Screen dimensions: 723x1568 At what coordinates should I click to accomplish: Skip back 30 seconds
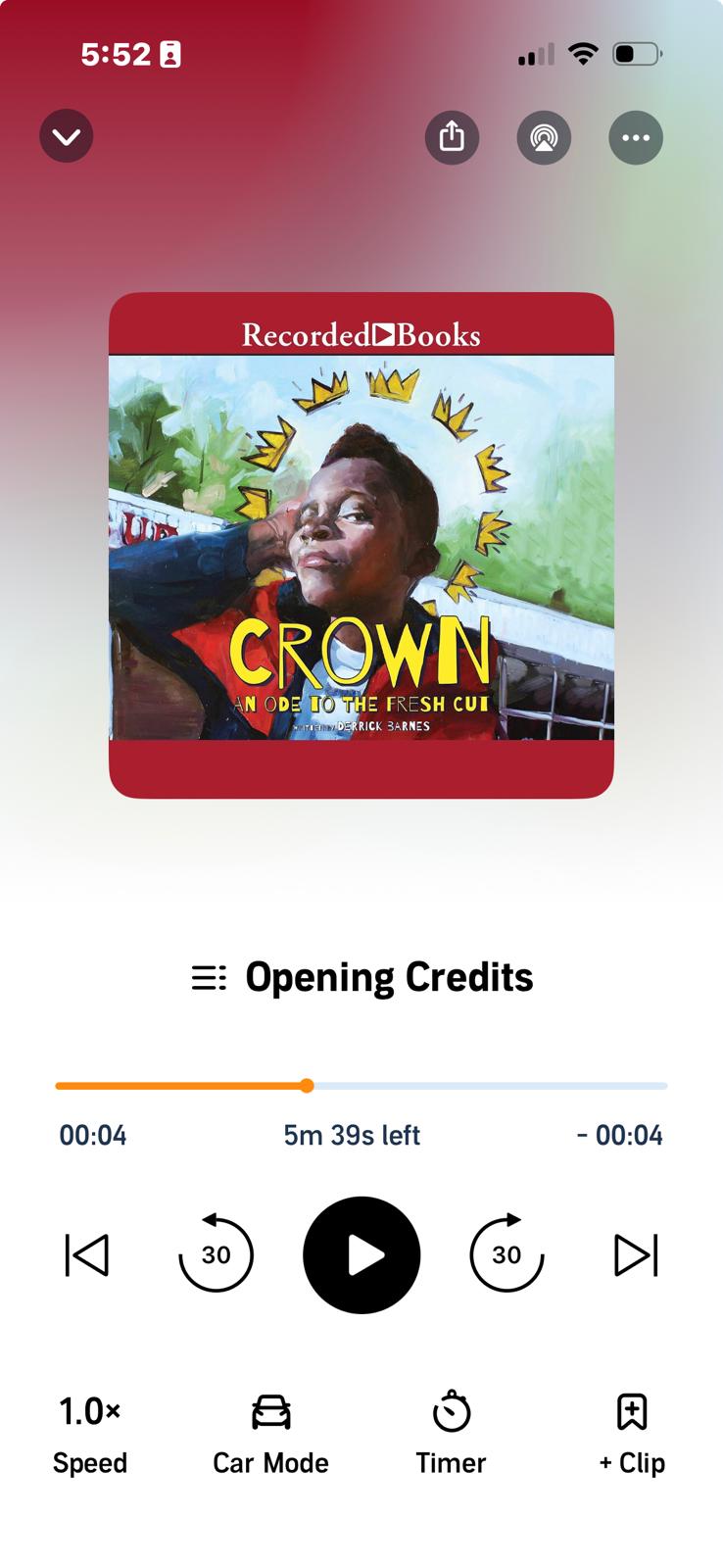(x=216, y=1254)
